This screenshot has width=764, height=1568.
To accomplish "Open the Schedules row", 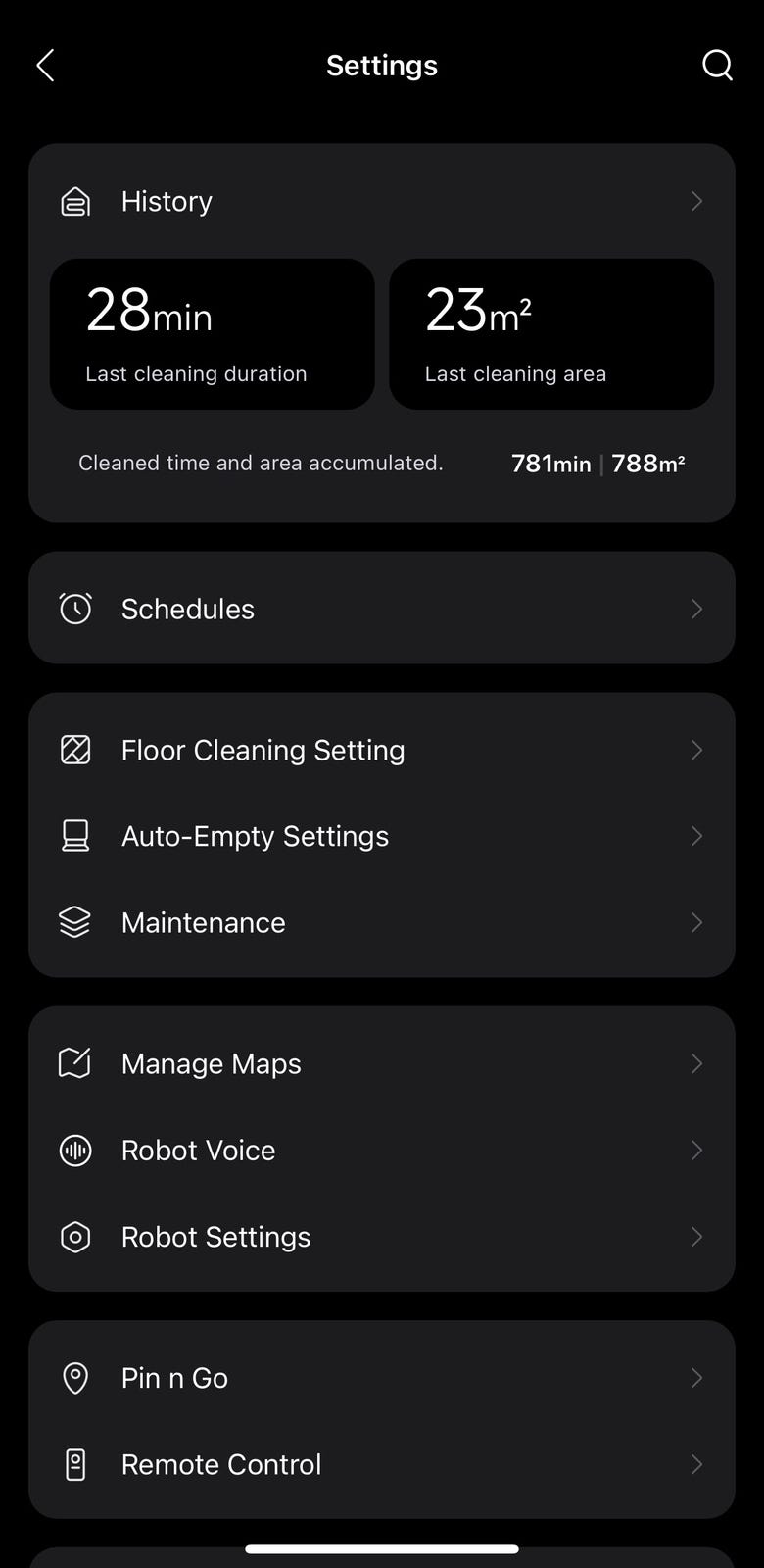I will click(x=382, y=609).
